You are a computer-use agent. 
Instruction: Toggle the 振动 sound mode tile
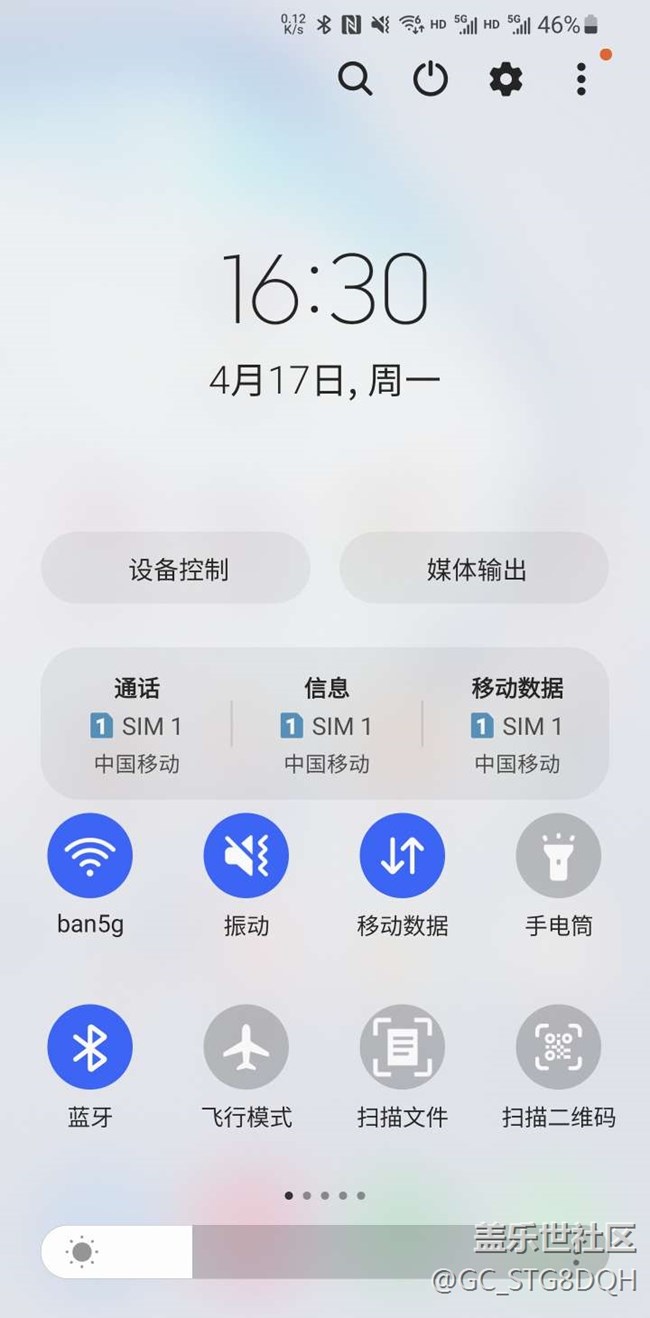pos(246,855)
